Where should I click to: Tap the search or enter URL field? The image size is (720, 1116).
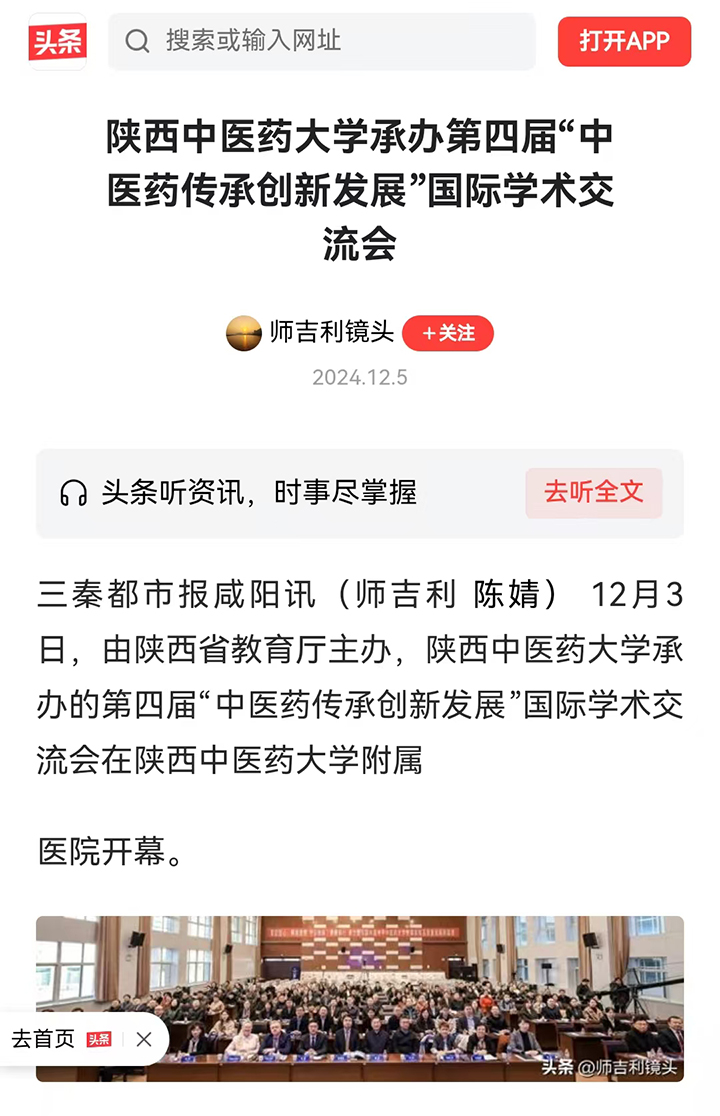[322, 41]
